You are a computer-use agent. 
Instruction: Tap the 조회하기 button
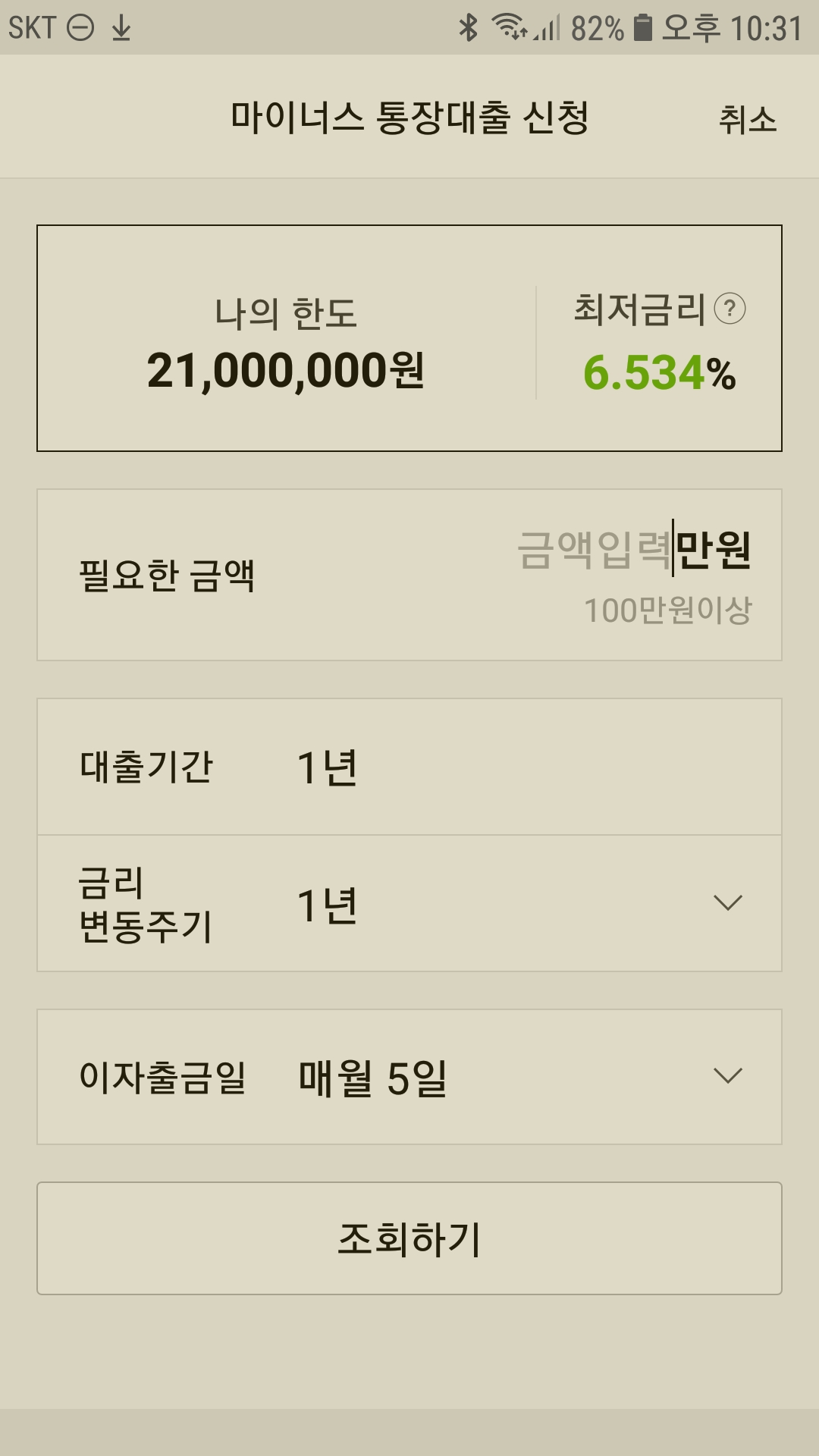(409, 1238)
